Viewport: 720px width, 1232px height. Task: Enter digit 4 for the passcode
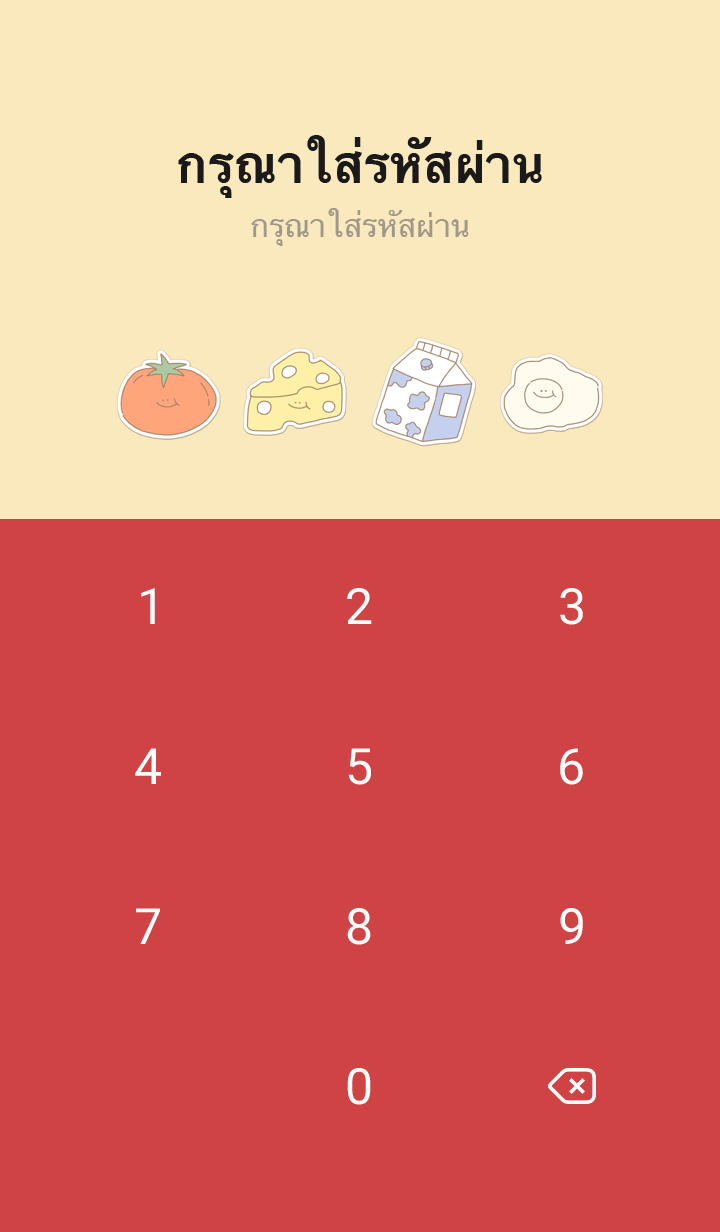point(148,767)
